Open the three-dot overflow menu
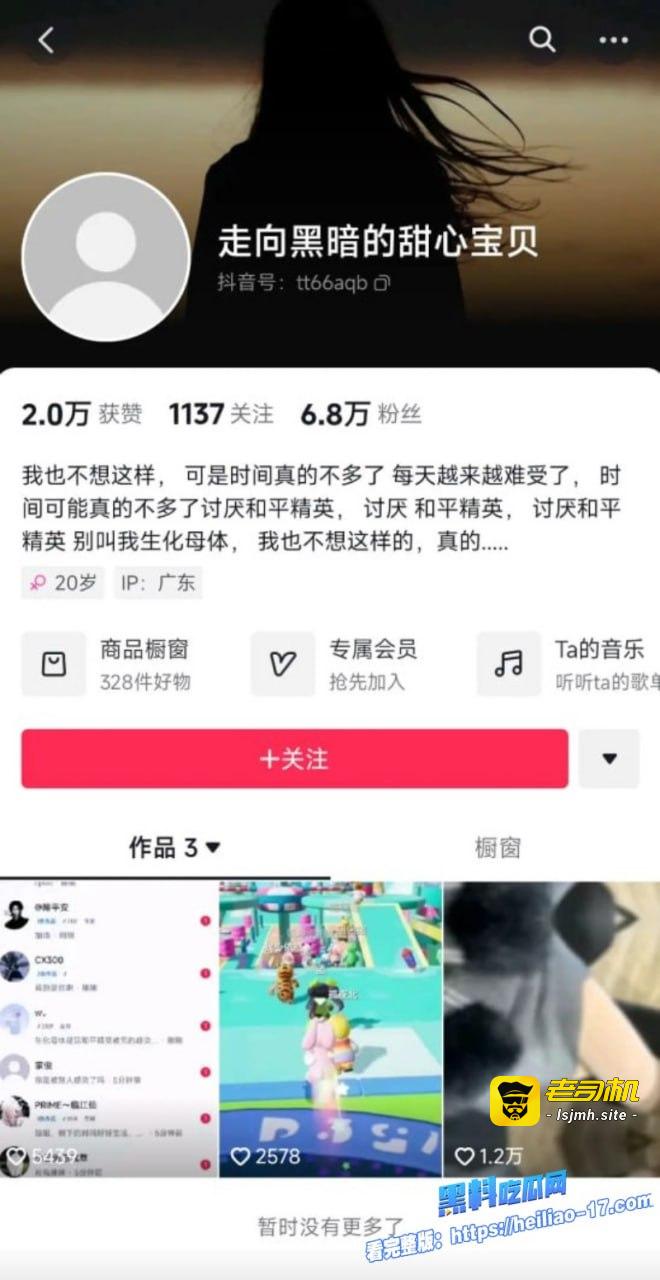This screenshot has width=660, height=1280. click(613, 40)
